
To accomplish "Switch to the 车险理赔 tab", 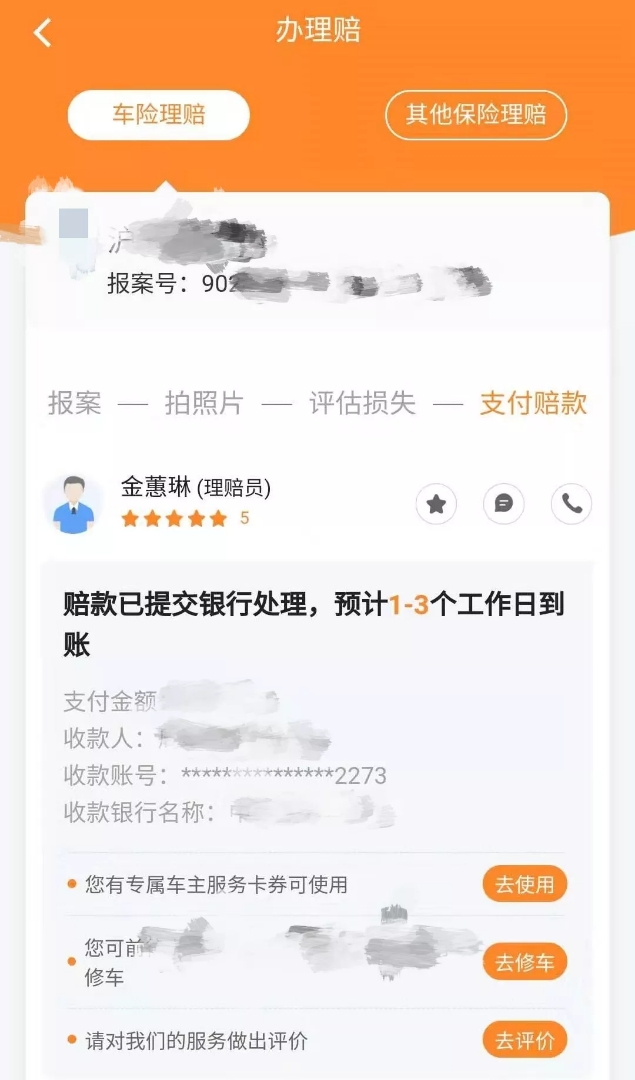I will pos(158,114).
